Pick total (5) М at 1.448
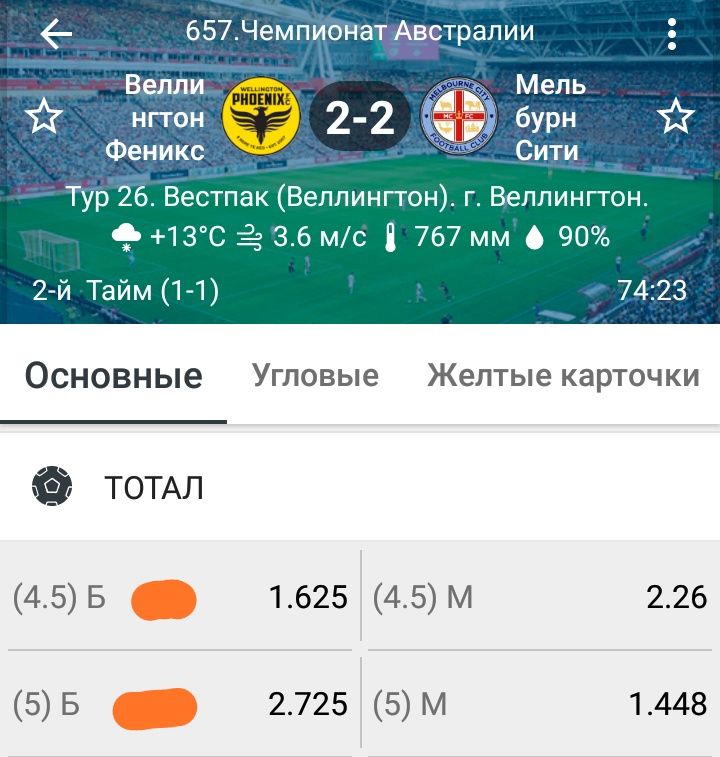 click(x=540, y=706)
